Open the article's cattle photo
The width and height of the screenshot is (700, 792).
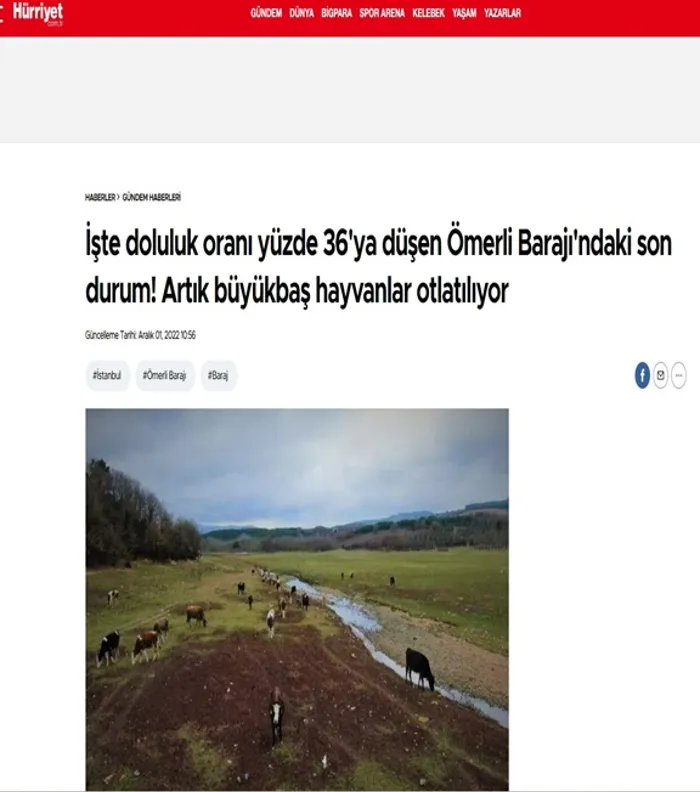pos(297,598)
